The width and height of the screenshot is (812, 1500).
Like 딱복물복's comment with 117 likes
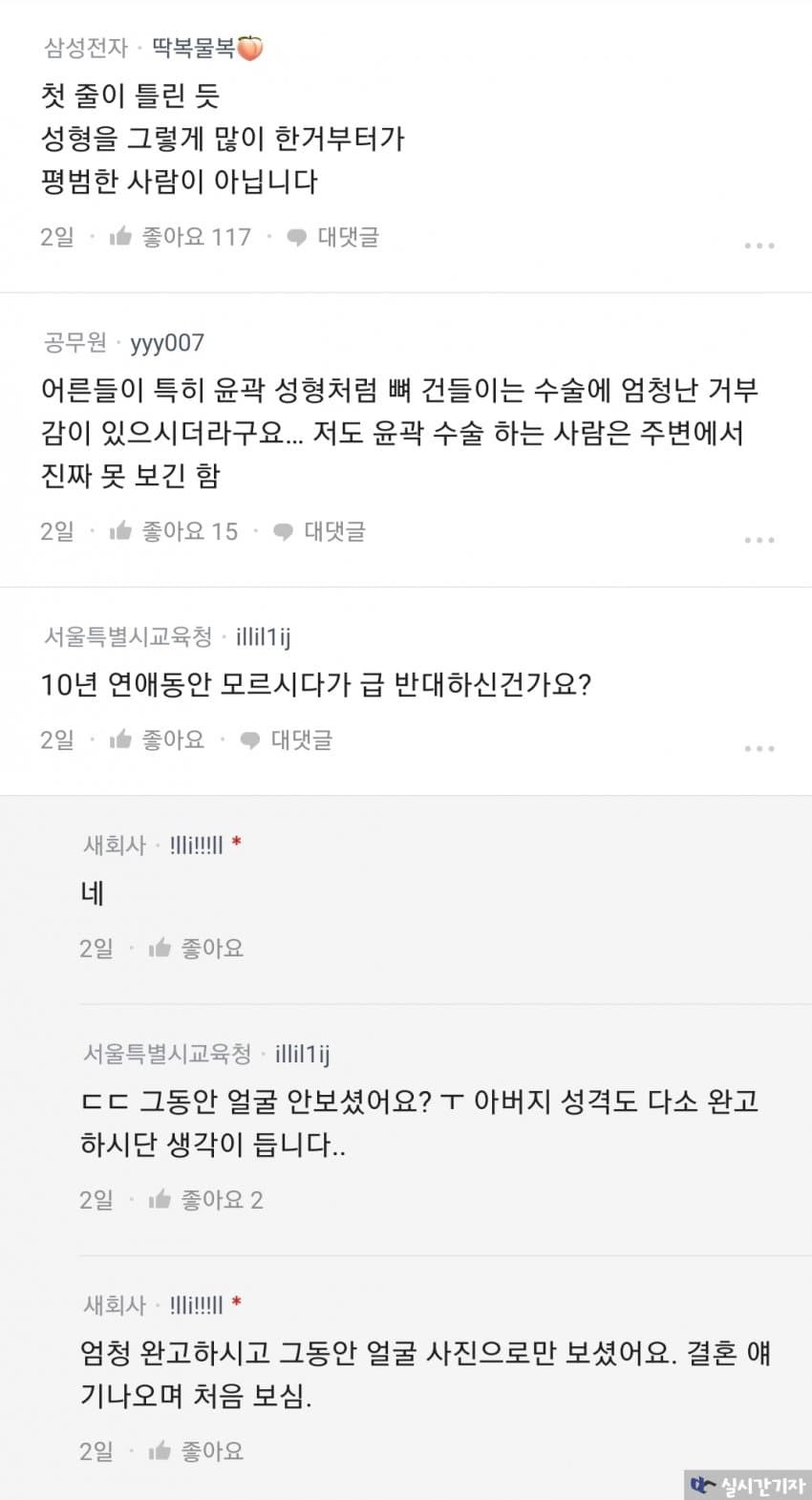point(180,237)
